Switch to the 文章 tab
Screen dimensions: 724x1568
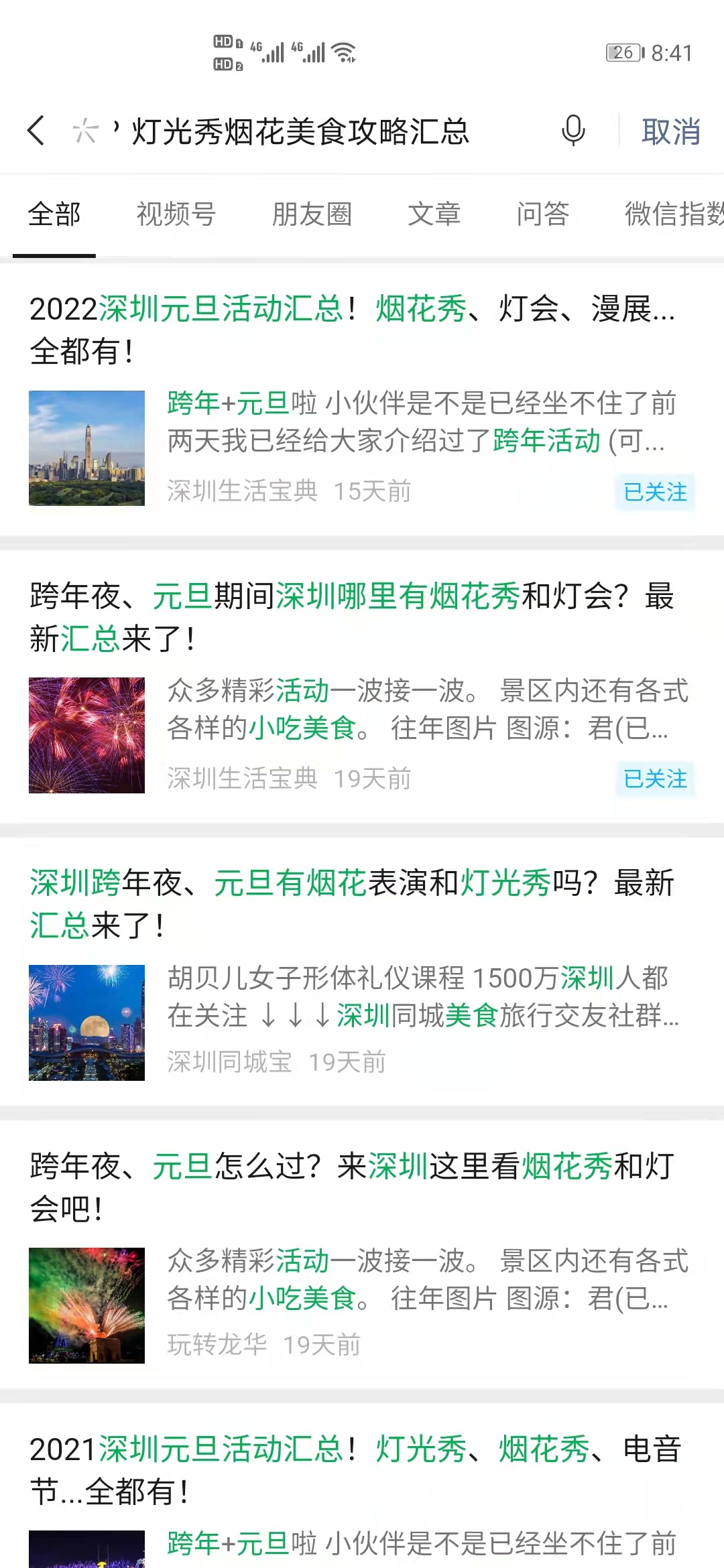click(x=434, y=214)
